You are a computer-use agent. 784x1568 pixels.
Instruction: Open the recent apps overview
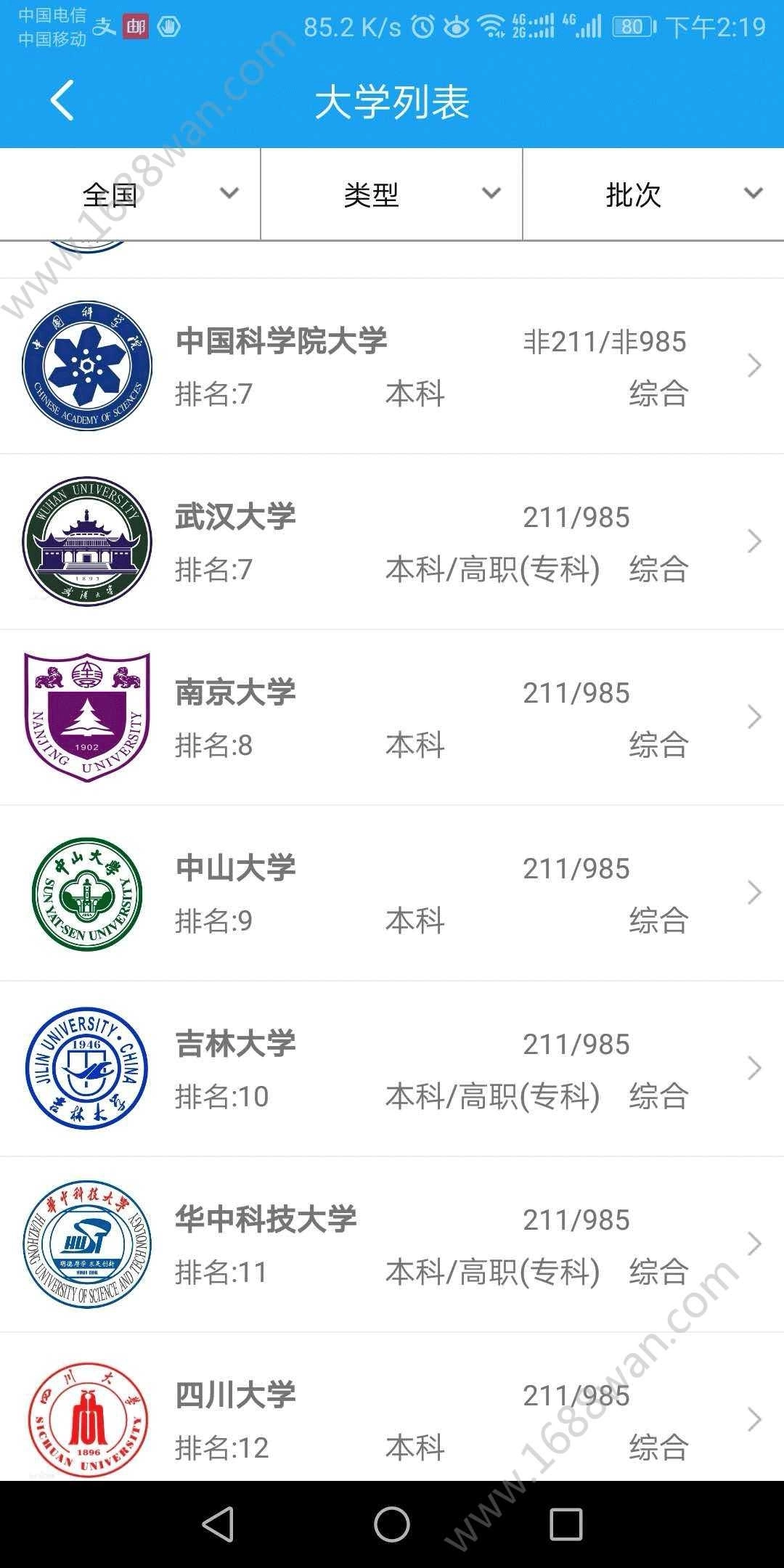[566, 1524]
